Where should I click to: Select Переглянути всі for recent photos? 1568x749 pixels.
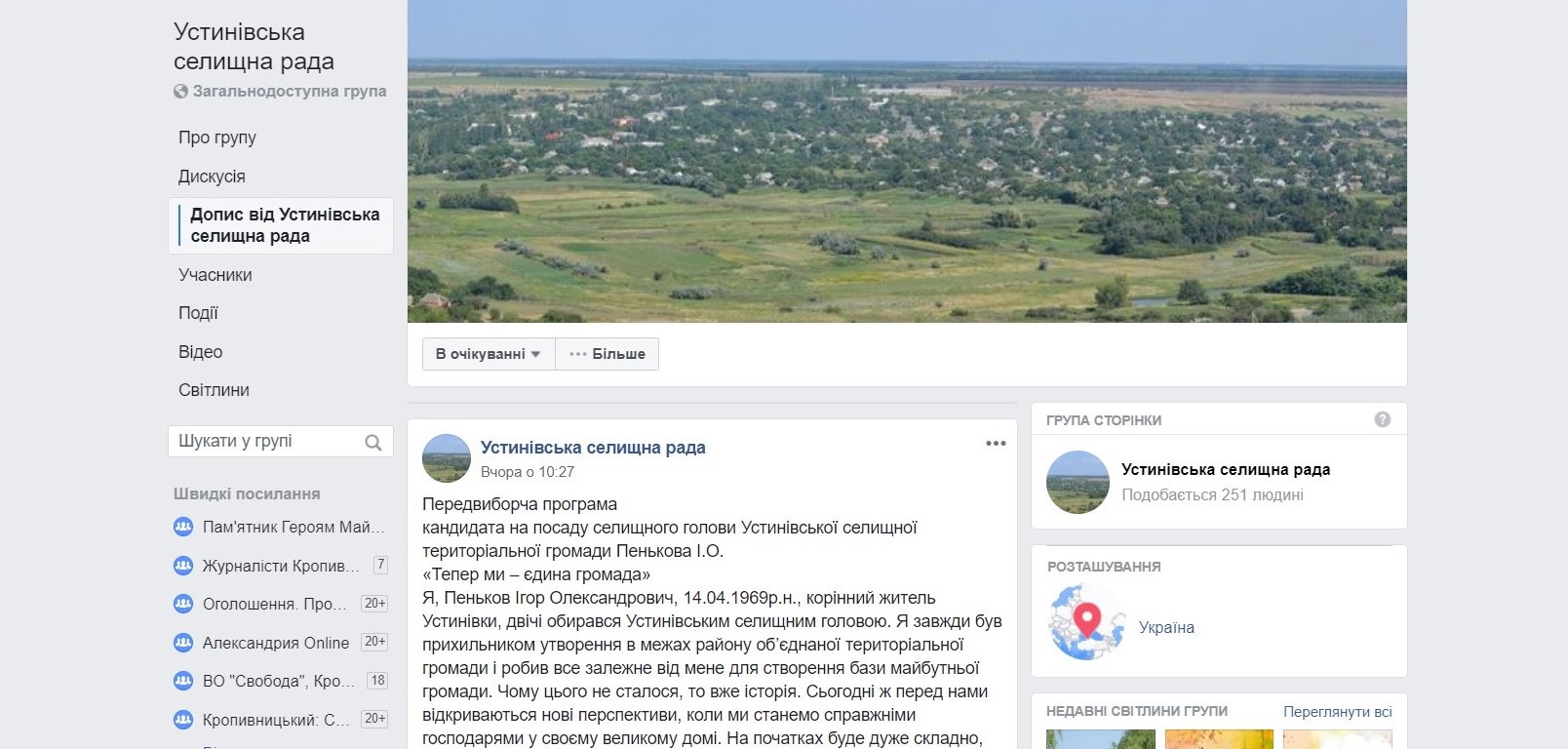tap(1338, 712)
